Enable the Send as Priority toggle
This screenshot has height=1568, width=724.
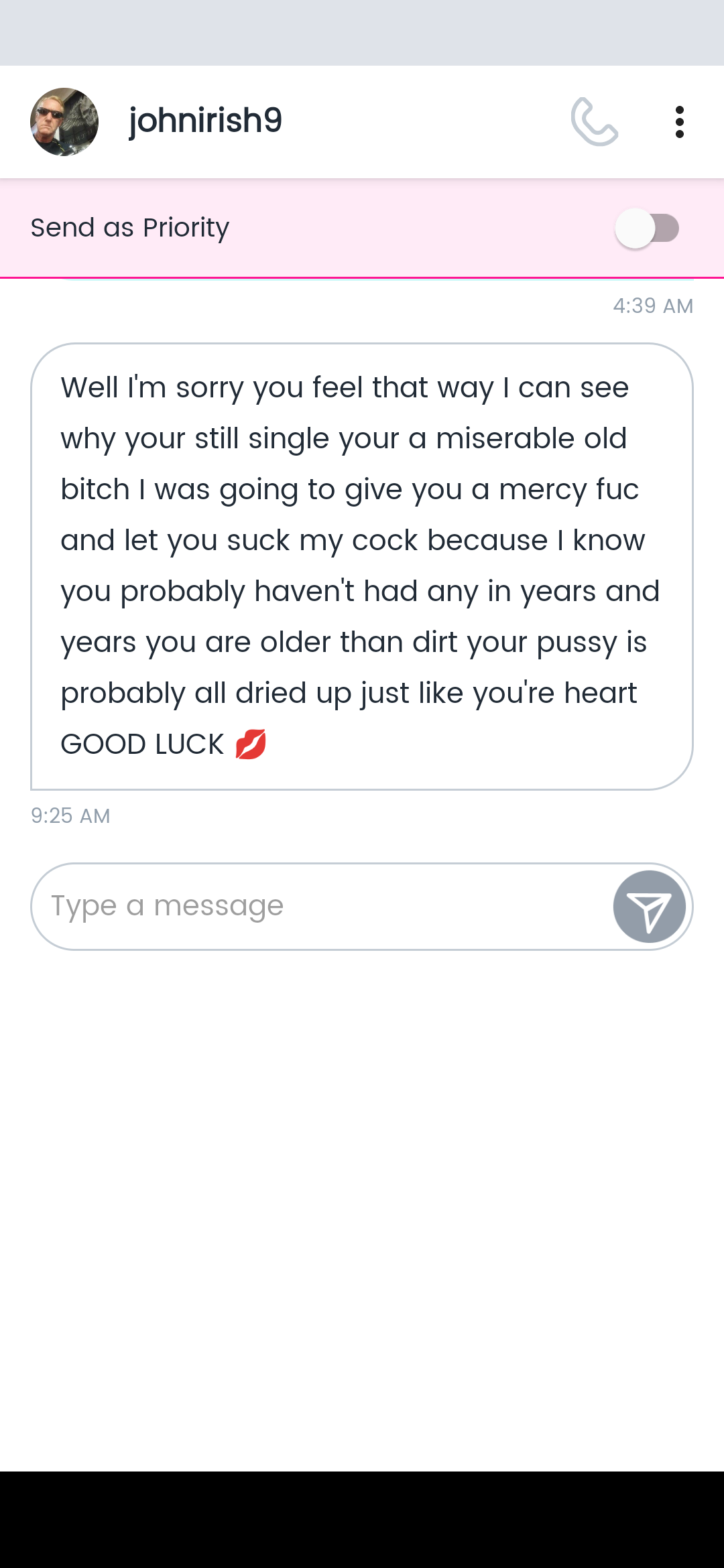[x=648, y=228]
